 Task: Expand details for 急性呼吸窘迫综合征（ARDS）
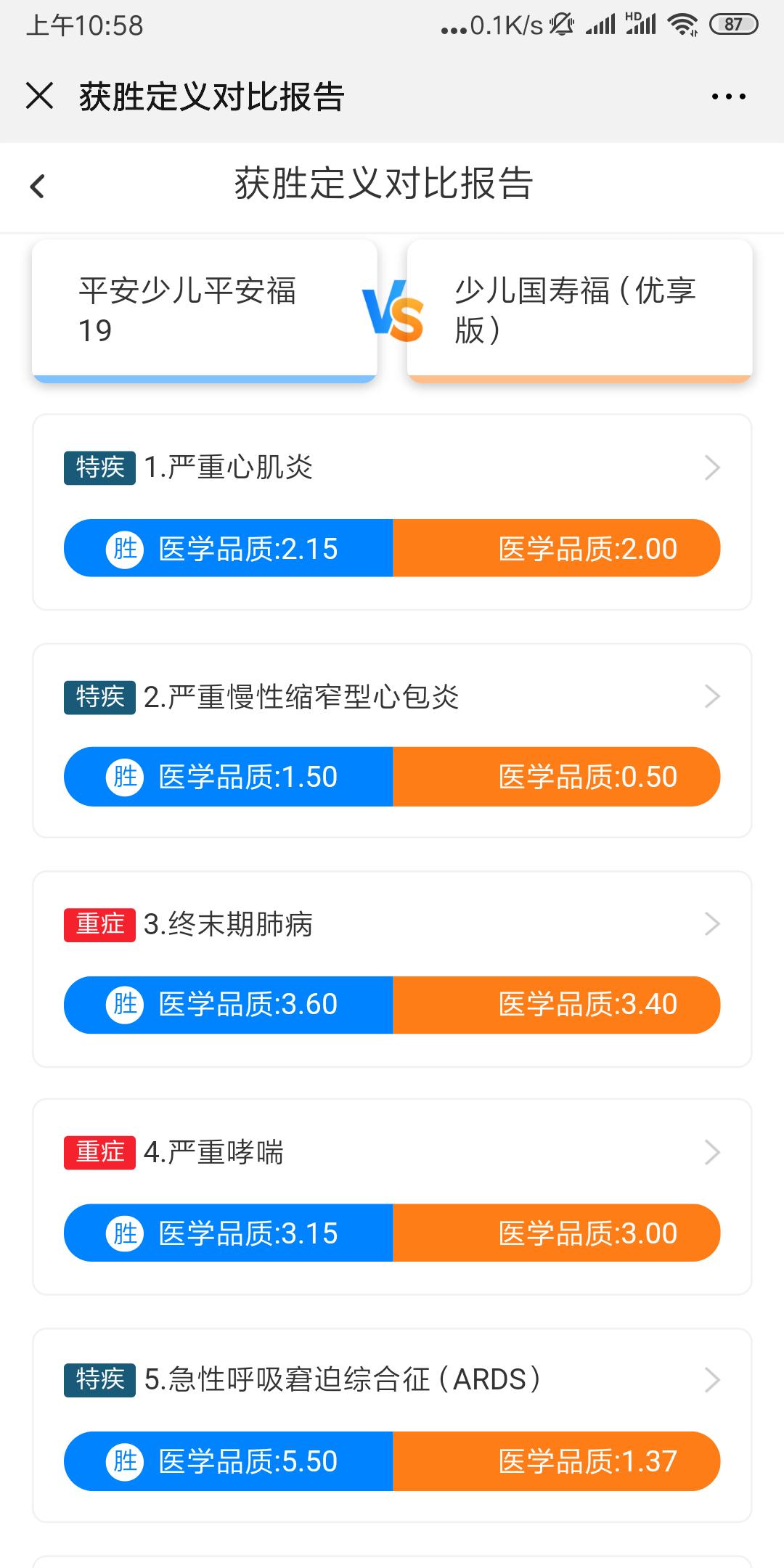point(712,1381)
